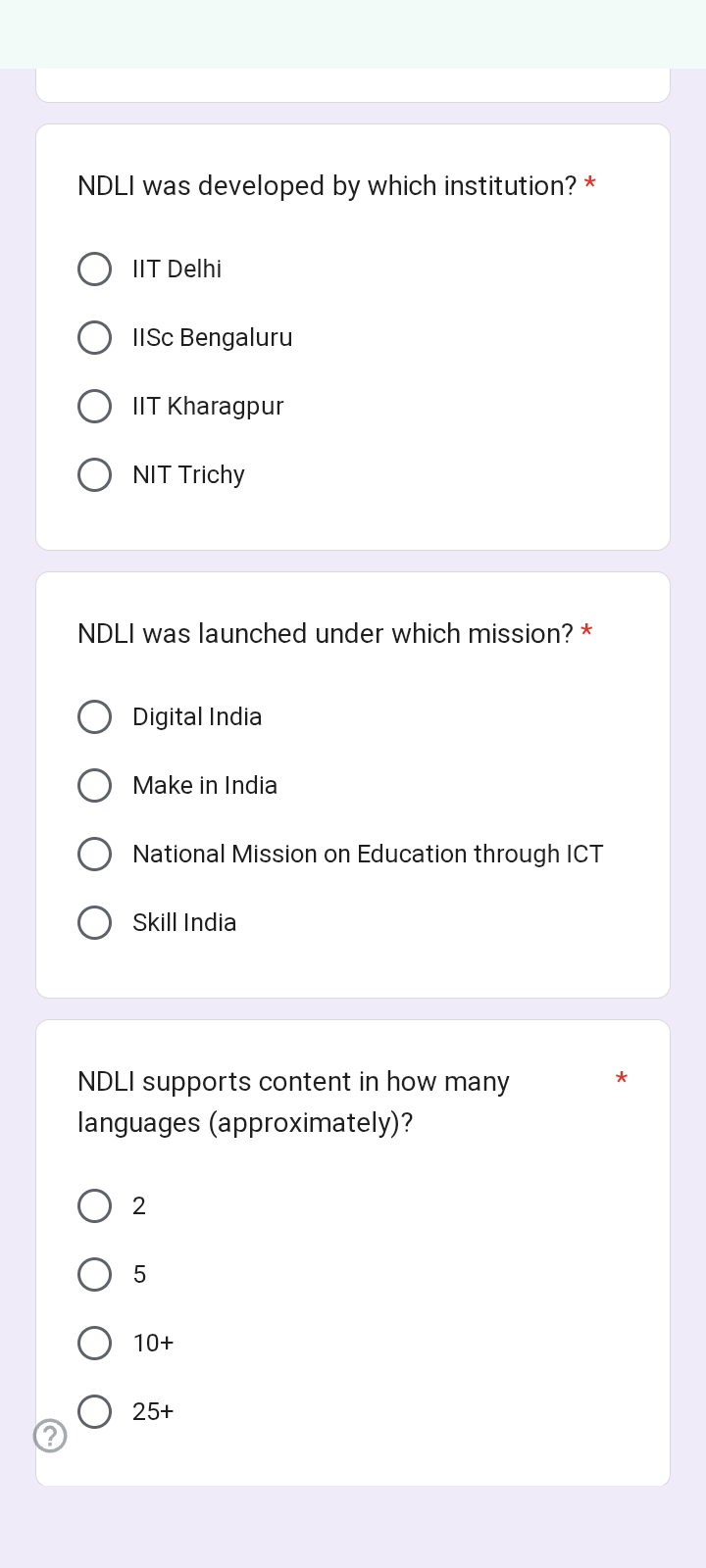Choose the IISc Bengaluru option
This screenshot has width=706, height=1568.
[95, 337]
